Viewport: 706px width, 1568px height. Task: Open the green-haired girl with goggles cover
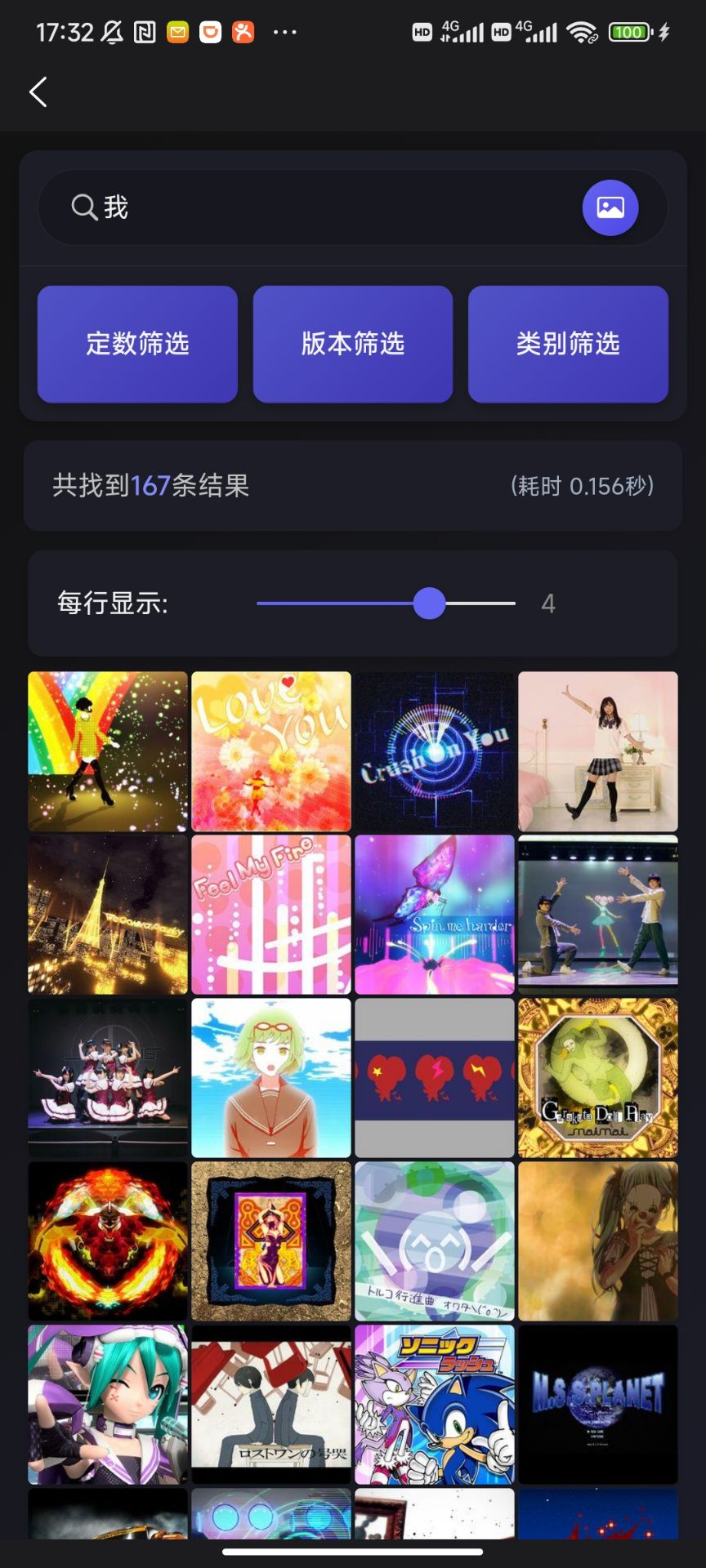[271, 1078]
